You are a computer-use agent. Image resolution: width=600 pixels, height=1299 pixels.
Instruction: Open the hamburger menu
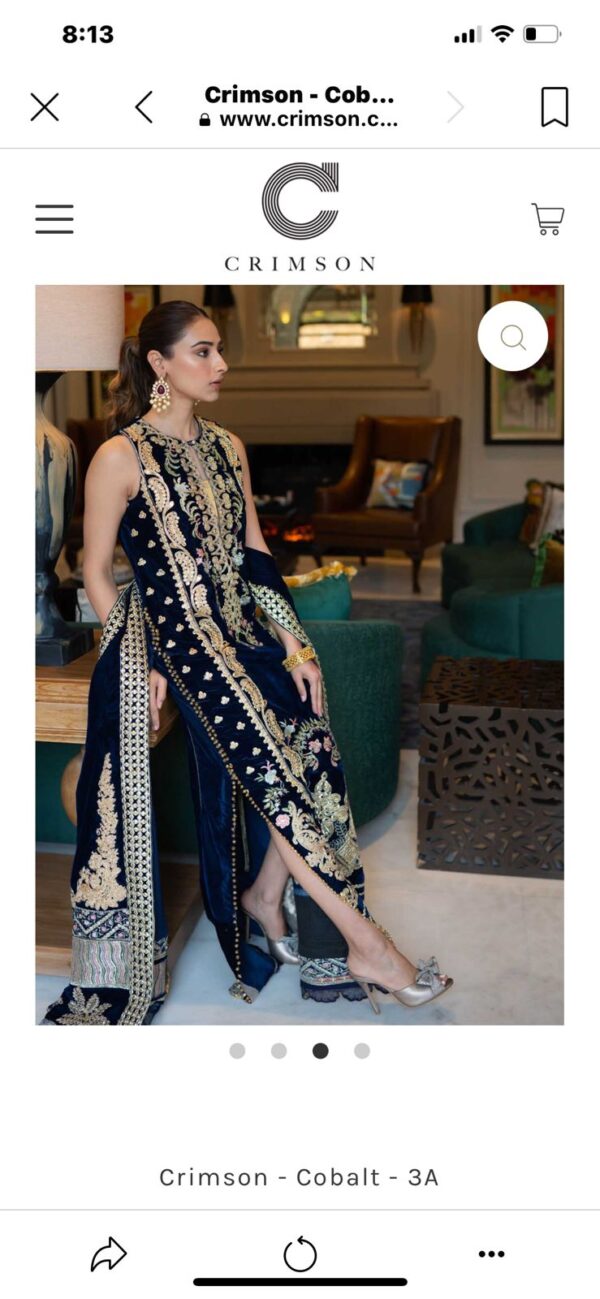pyautogui.click(x=54, y=219)
